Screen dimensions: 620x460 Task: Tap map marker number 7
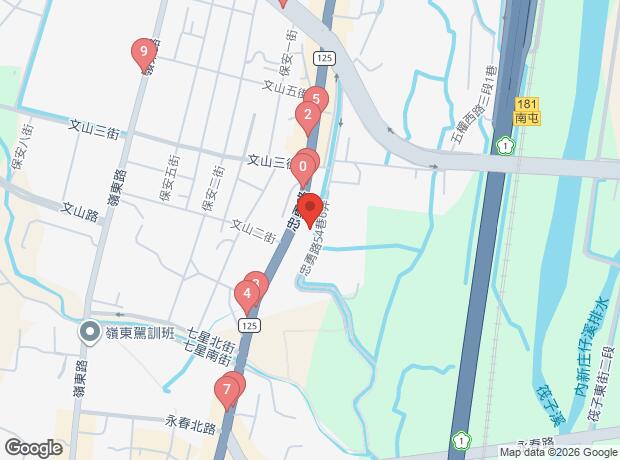[x=228, y=388]
